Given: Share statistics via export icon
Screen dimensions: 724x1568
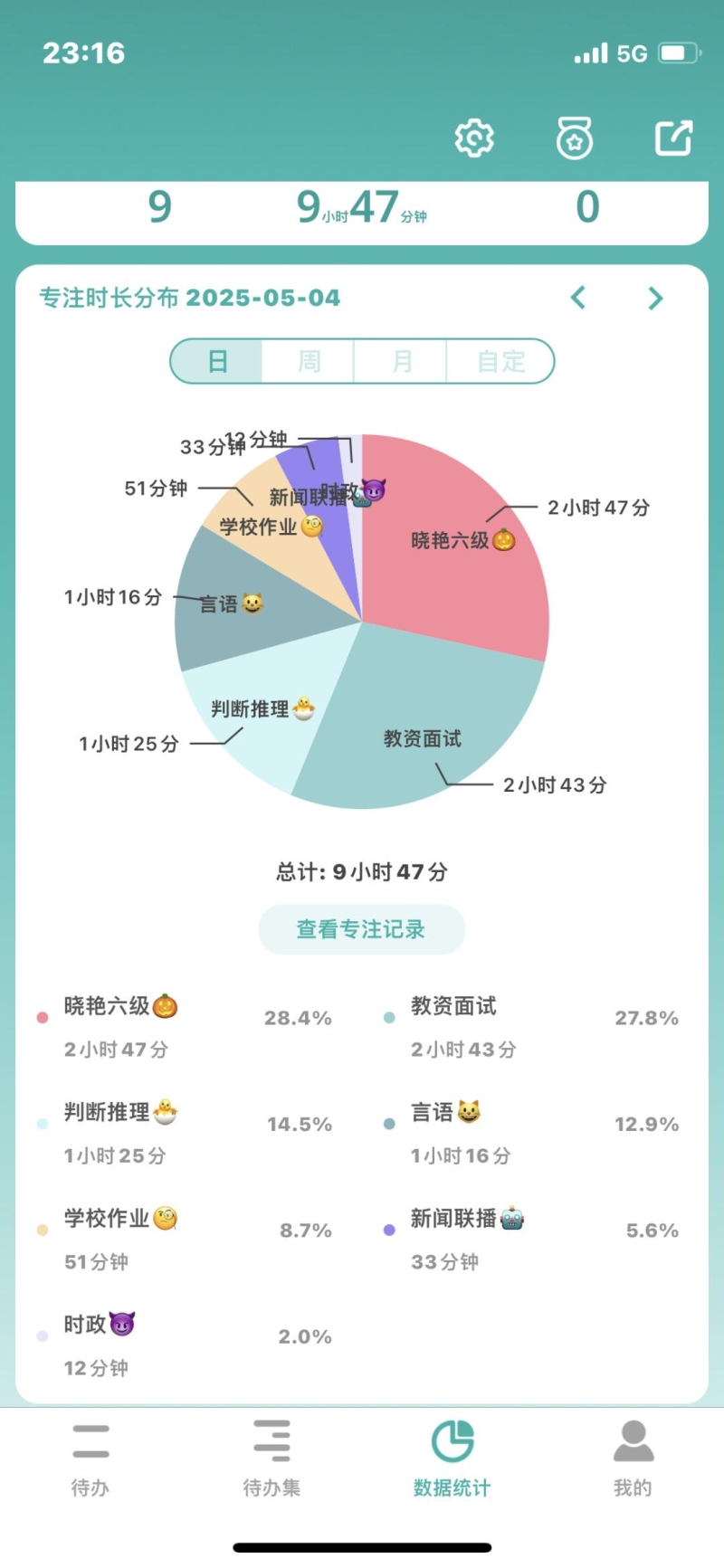Looking at the screenshot, I should [x=673, y=138].
